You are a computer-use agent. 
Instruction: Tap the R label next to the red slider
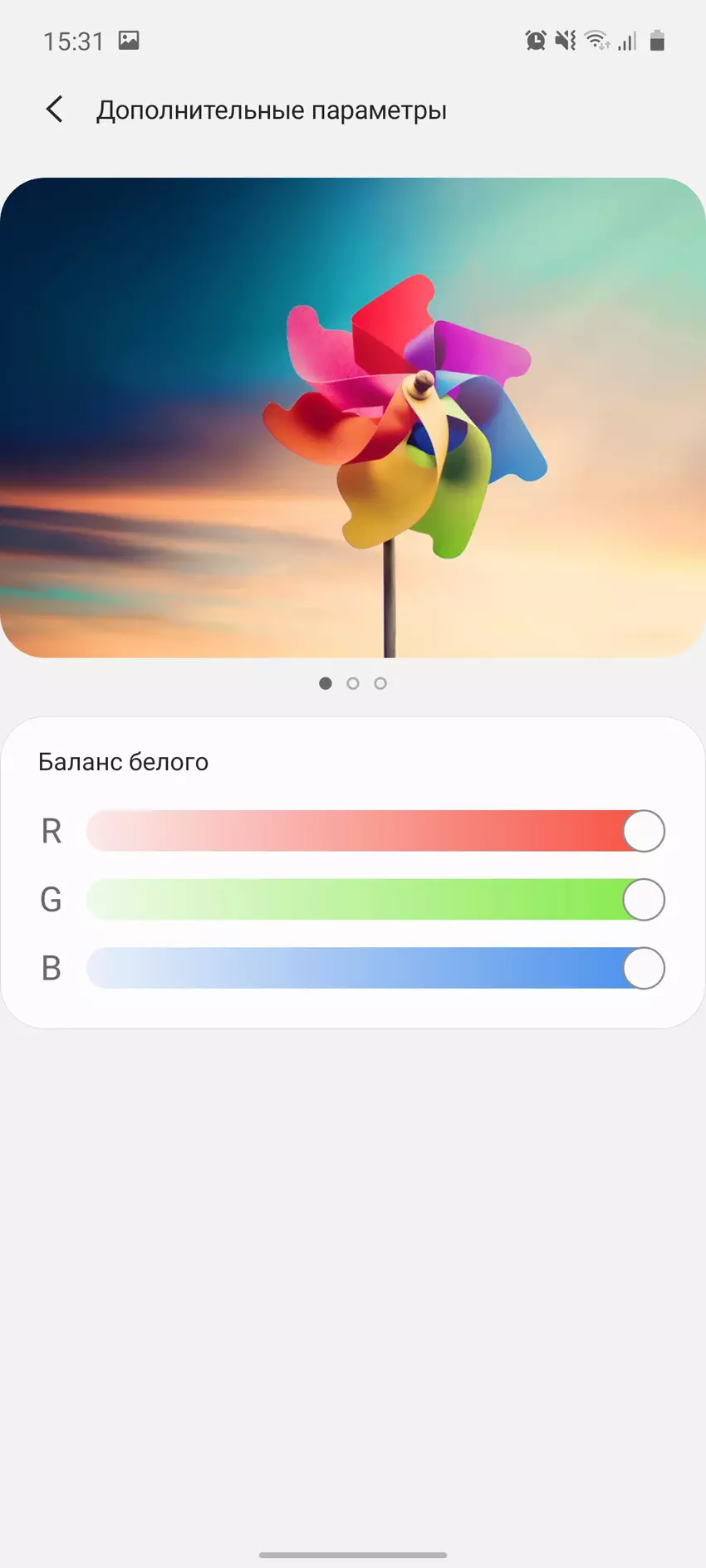pyautogui.click(x=51, y=830)
